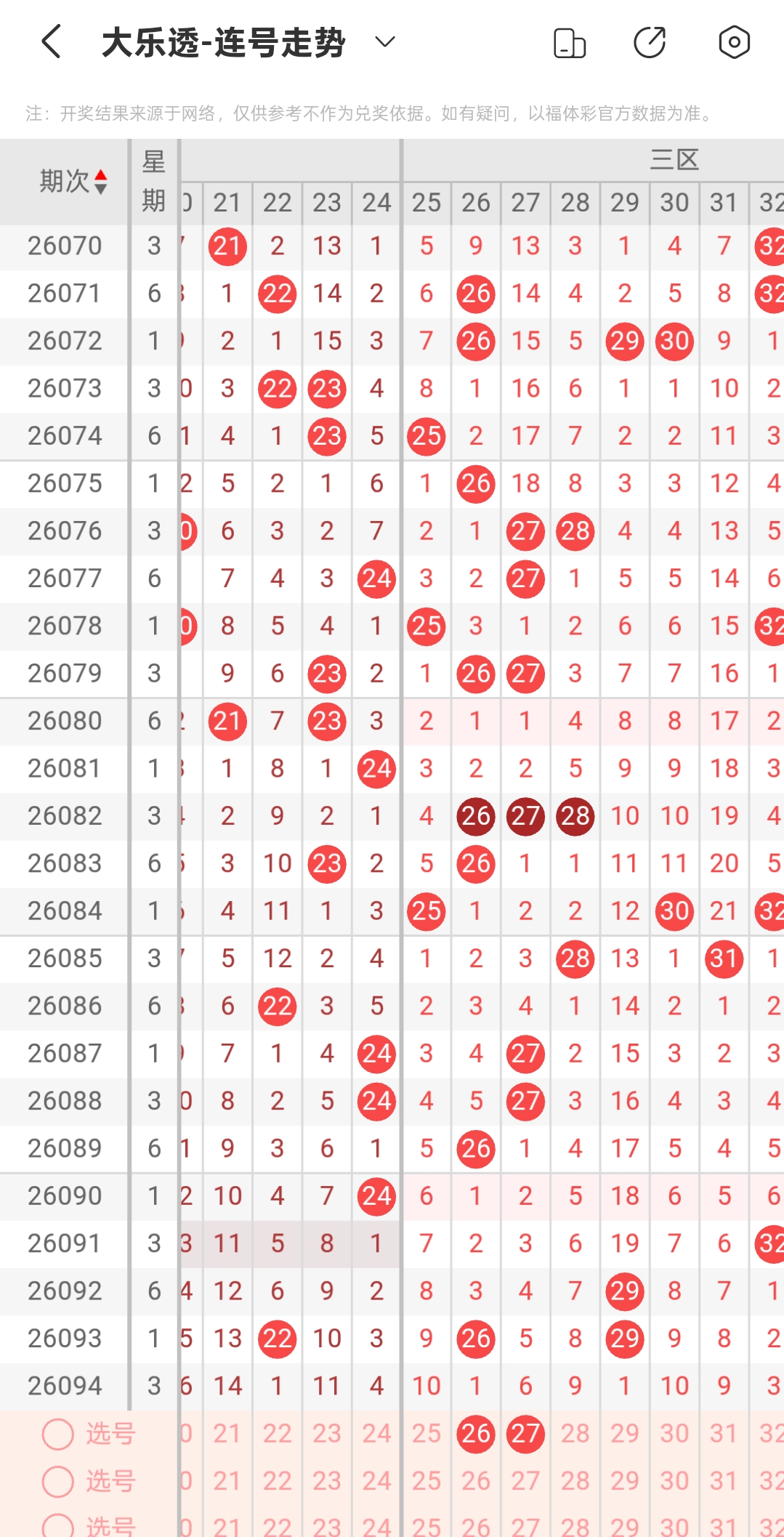Share this trend chart
This screenshot has height=1537, width=784.
point(650,42)
